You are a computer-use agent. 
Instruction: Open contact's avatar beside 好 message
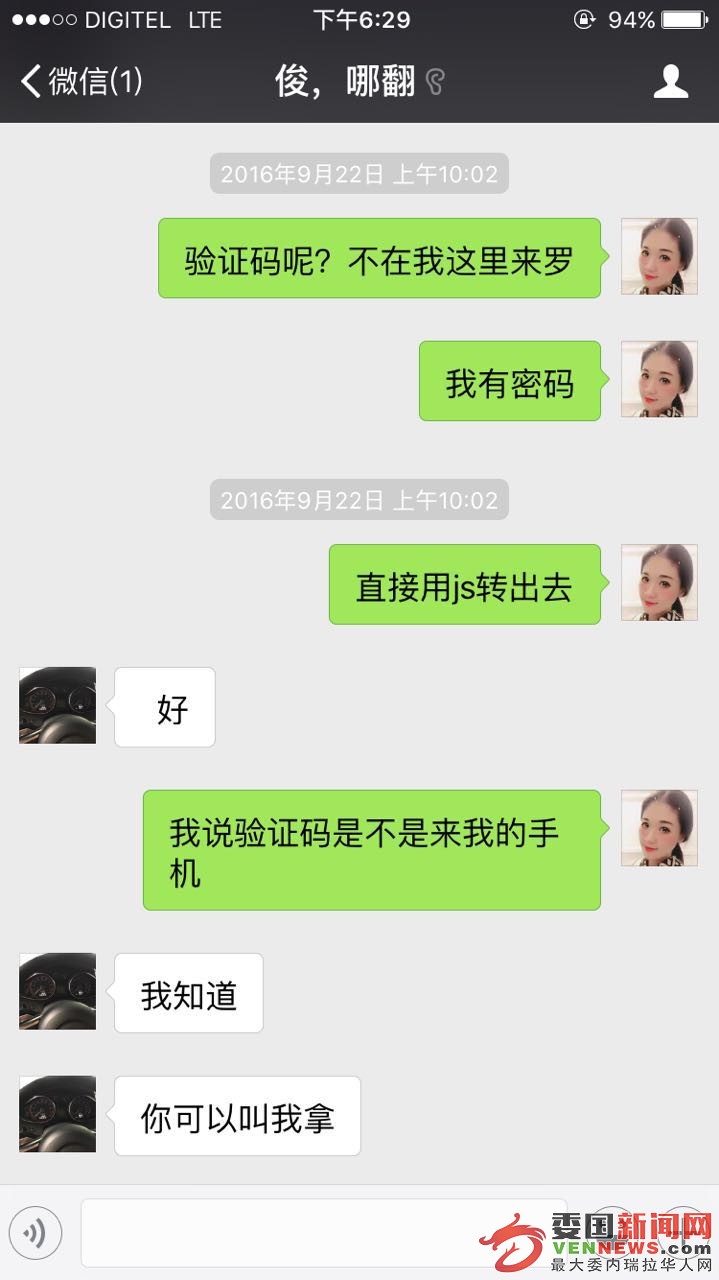click(58, 706)
